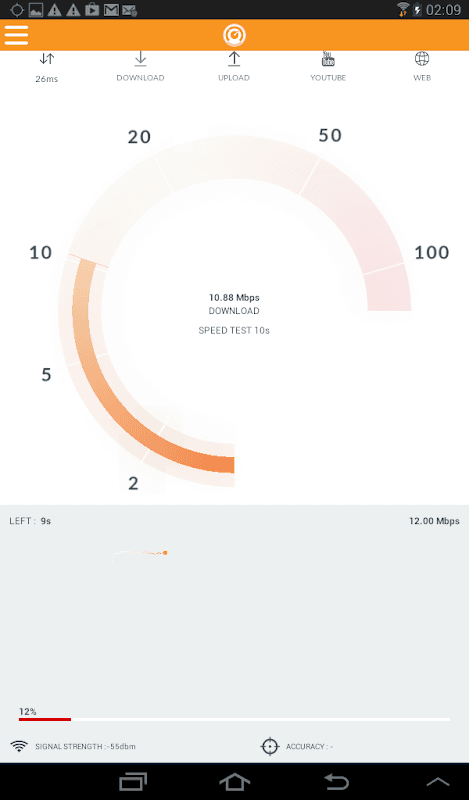The height and width of the screenshot is (800, 469).
Task: Open the hamburger drawer menu
Action: pos(16,35)
